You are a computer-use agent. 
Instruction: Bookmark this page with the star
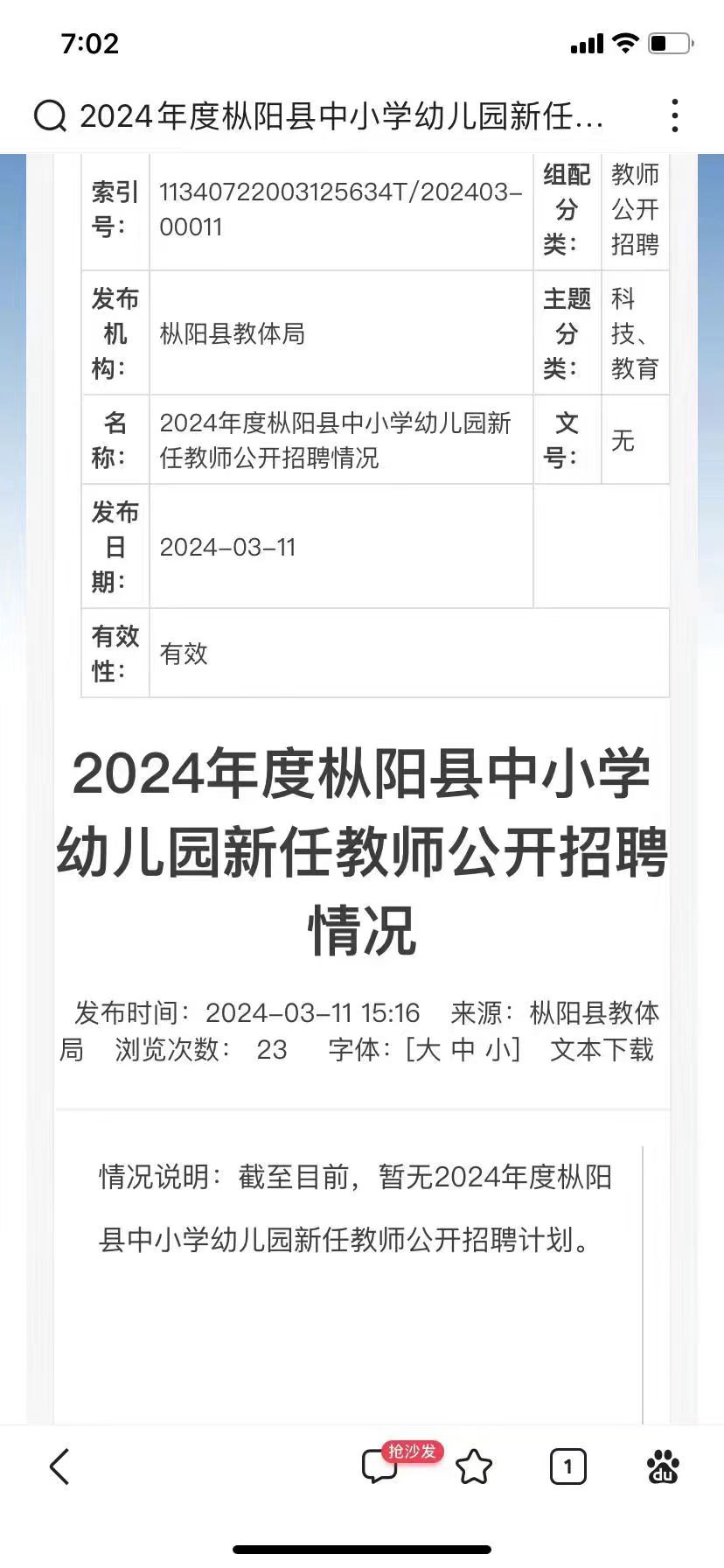pyautogui.click(x=474, y=1467)
